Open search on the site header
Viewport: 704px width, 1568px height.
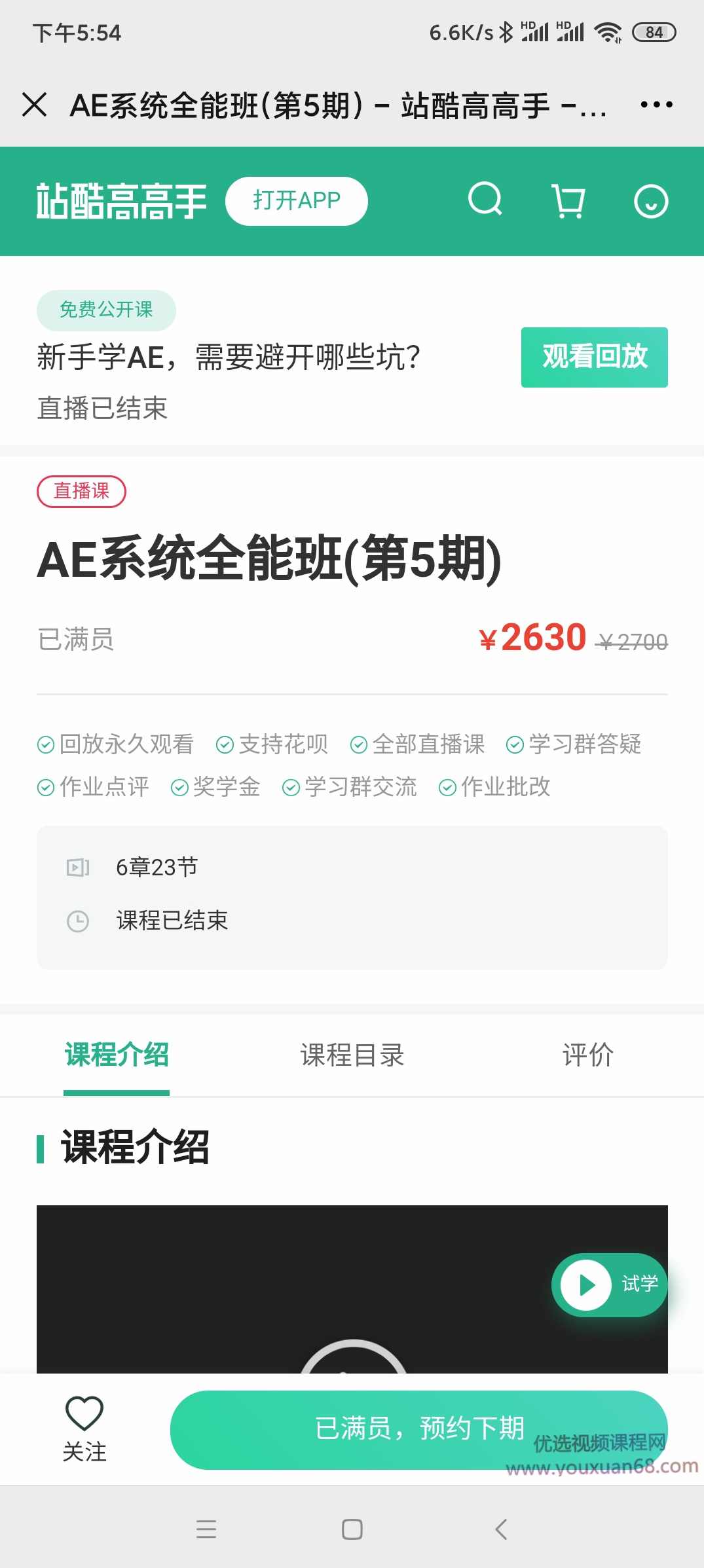[485, 202]
